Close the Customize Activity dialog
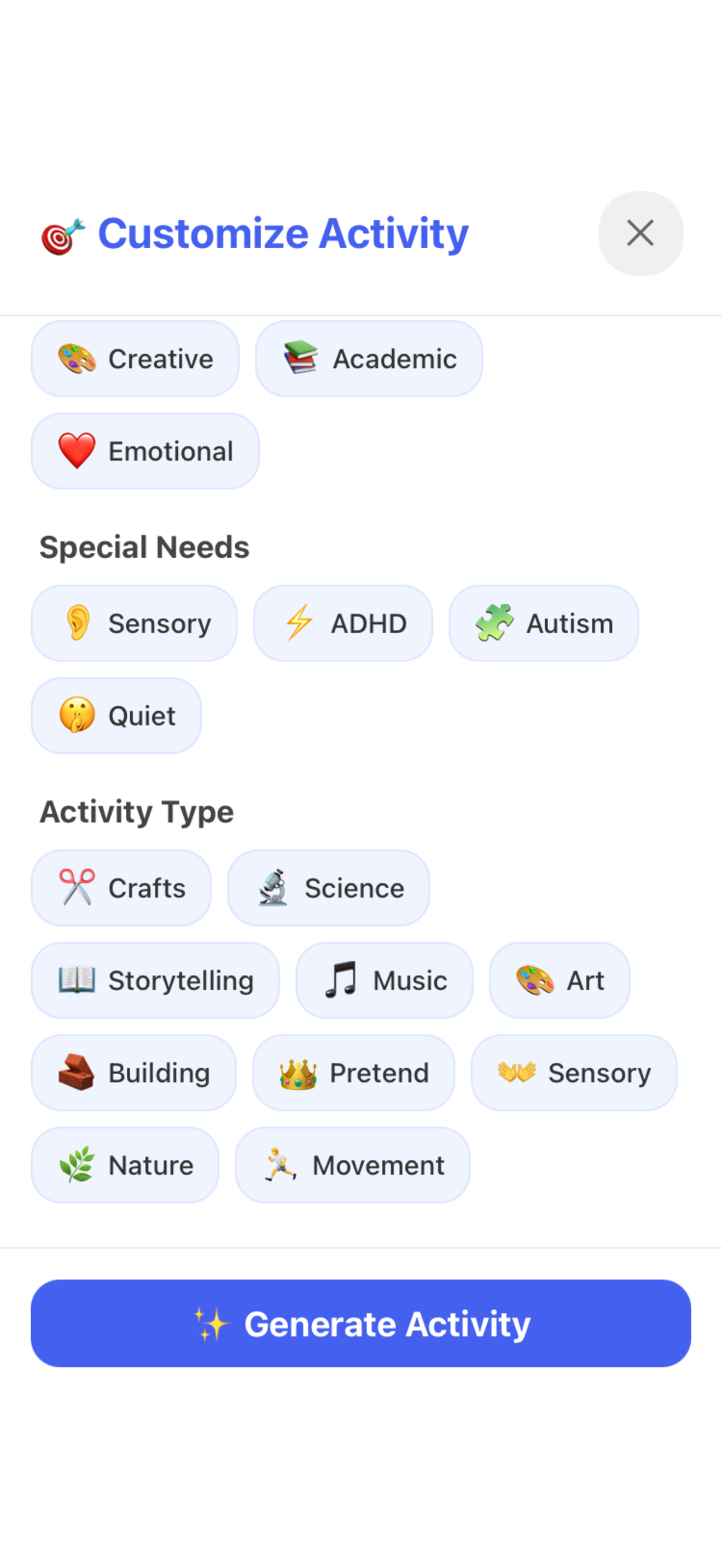 pos(641,233)
